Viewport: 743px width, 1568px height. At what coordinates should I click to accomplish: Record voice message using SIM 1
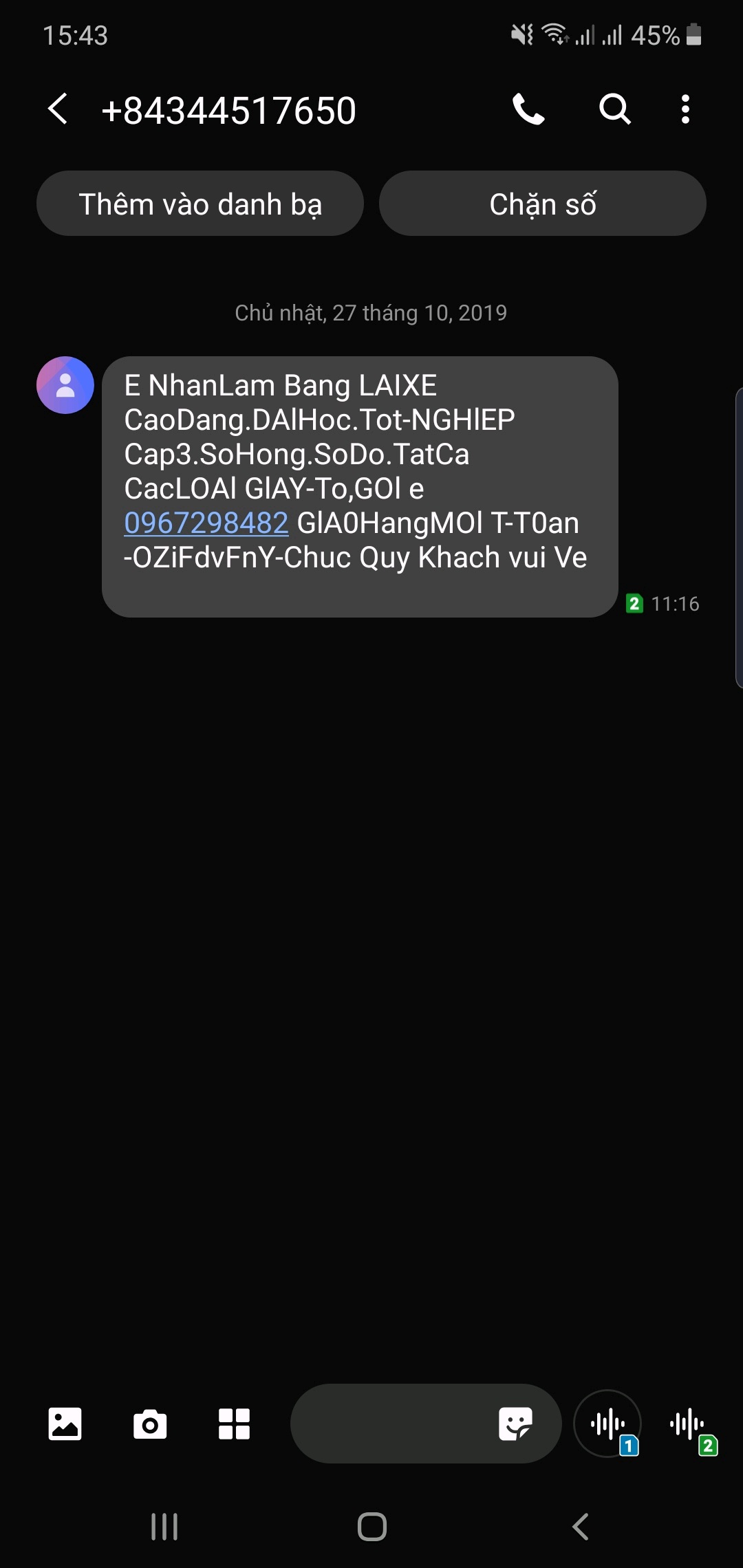(608, 1424)
